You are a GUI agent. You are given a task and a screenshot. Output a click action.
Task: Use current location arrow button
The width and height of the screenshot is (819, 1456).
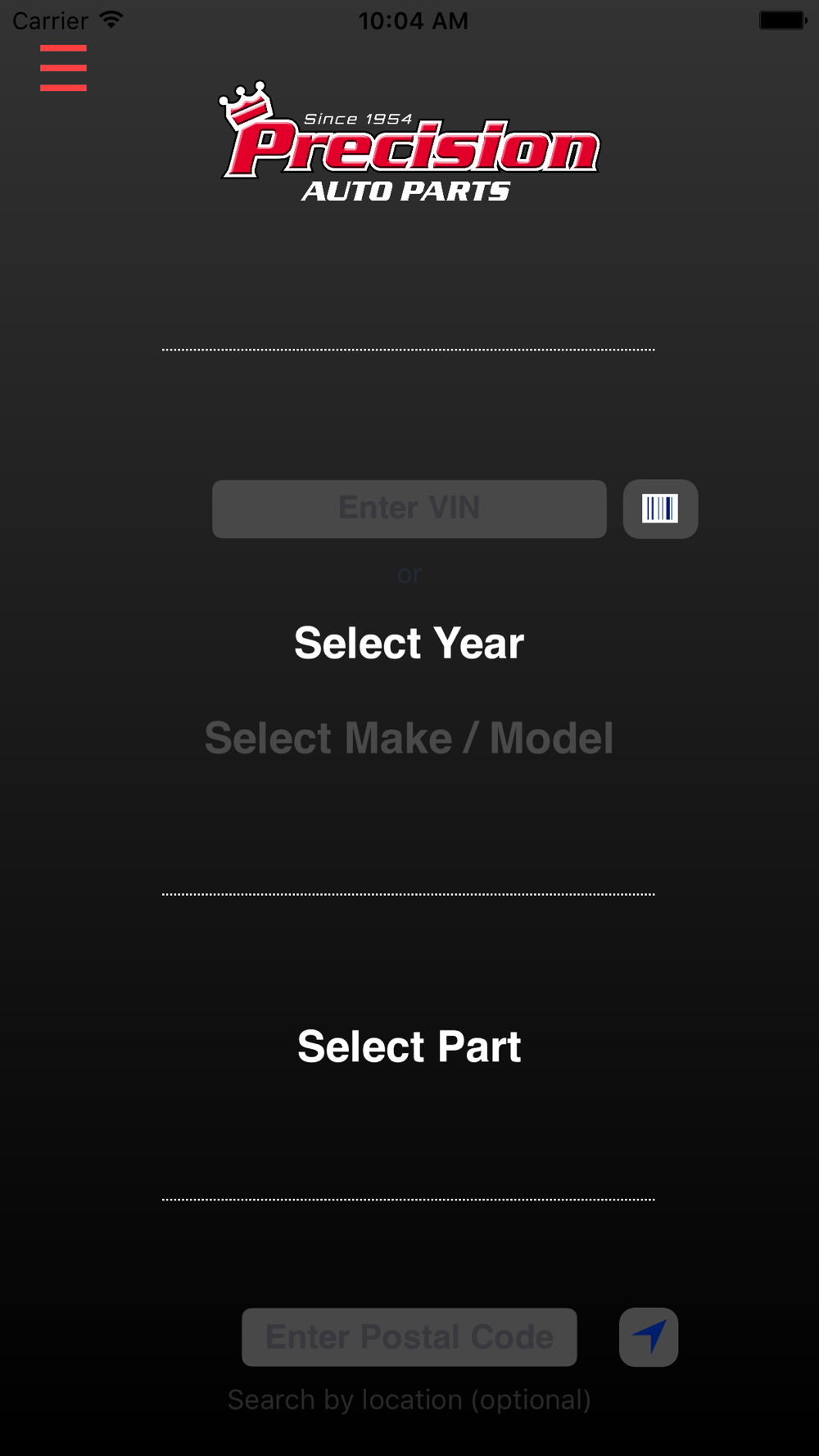(x=649, y=1336)
